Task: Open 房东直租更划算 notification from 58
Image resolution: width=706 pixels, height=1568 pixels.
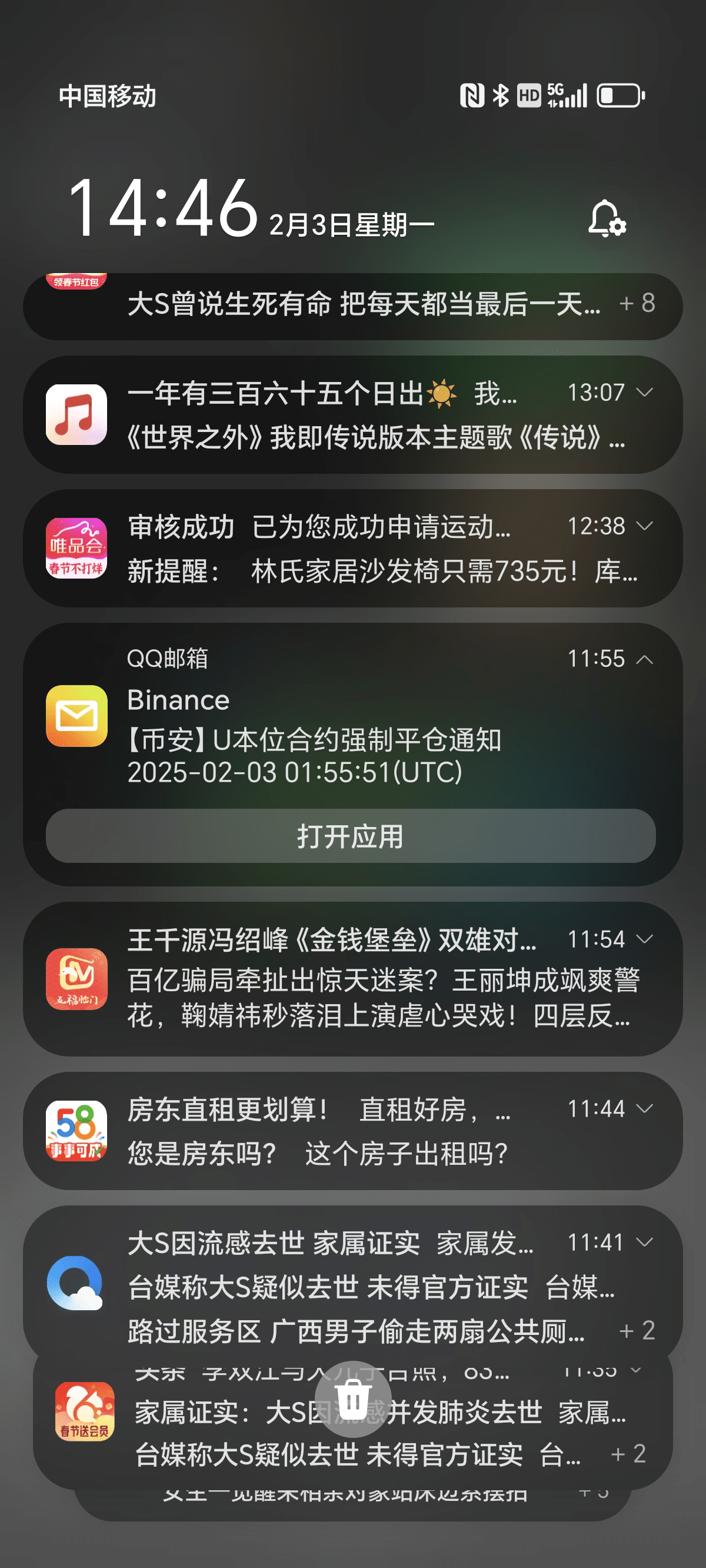Action: [x=353, y=1131]
